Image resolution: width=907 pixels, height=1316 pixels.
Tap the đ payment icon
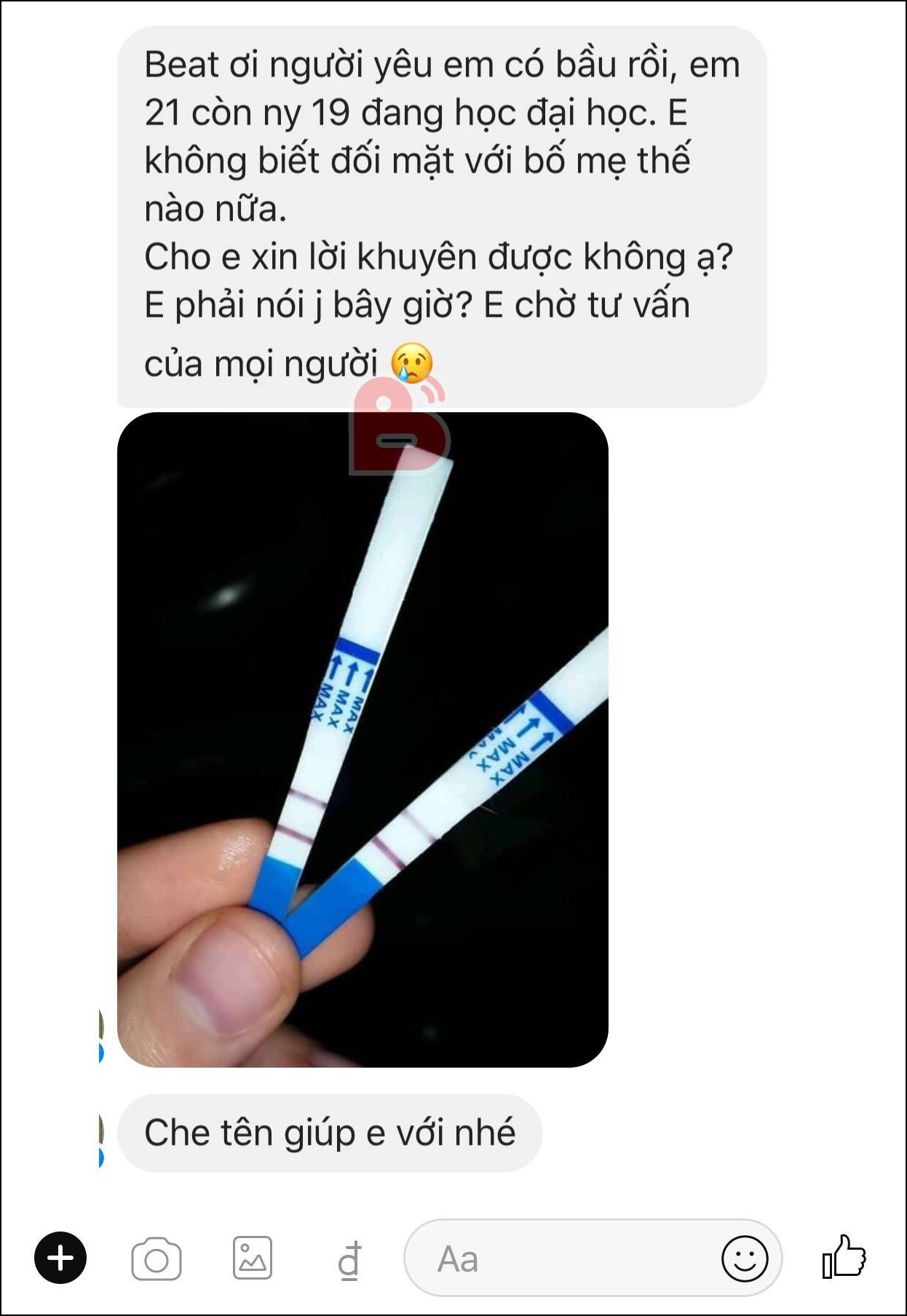click(349, 1261)
